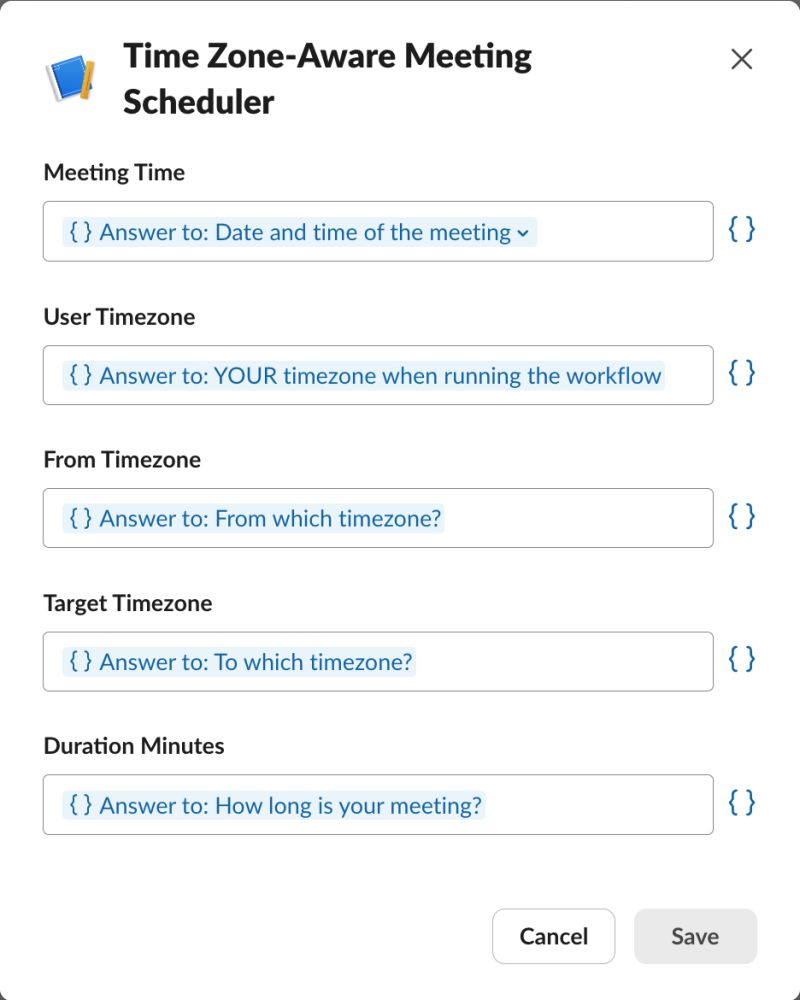Click the Time Zone-Aware Meeting Scheduler title
The image size is (800, 1000).
327,78
